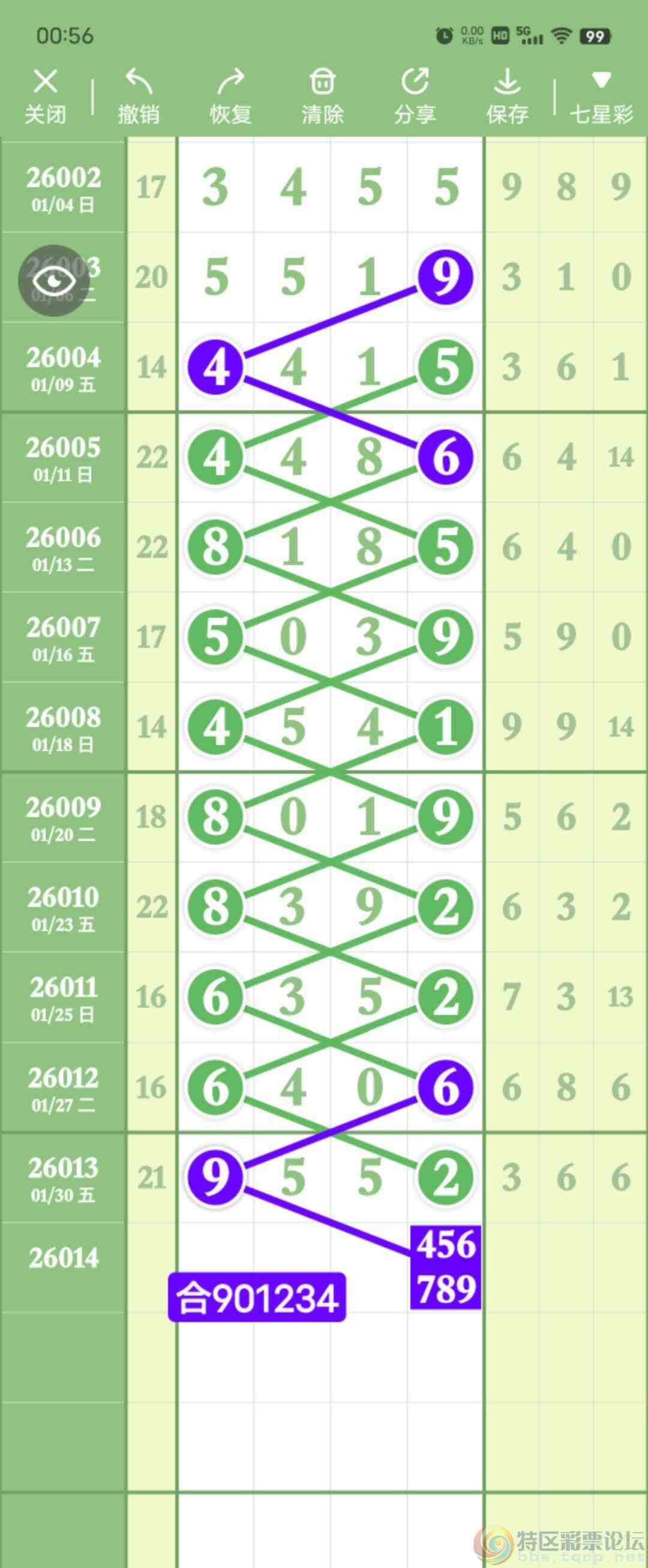
Task: Share this trend chart
Action: point(415,96)
